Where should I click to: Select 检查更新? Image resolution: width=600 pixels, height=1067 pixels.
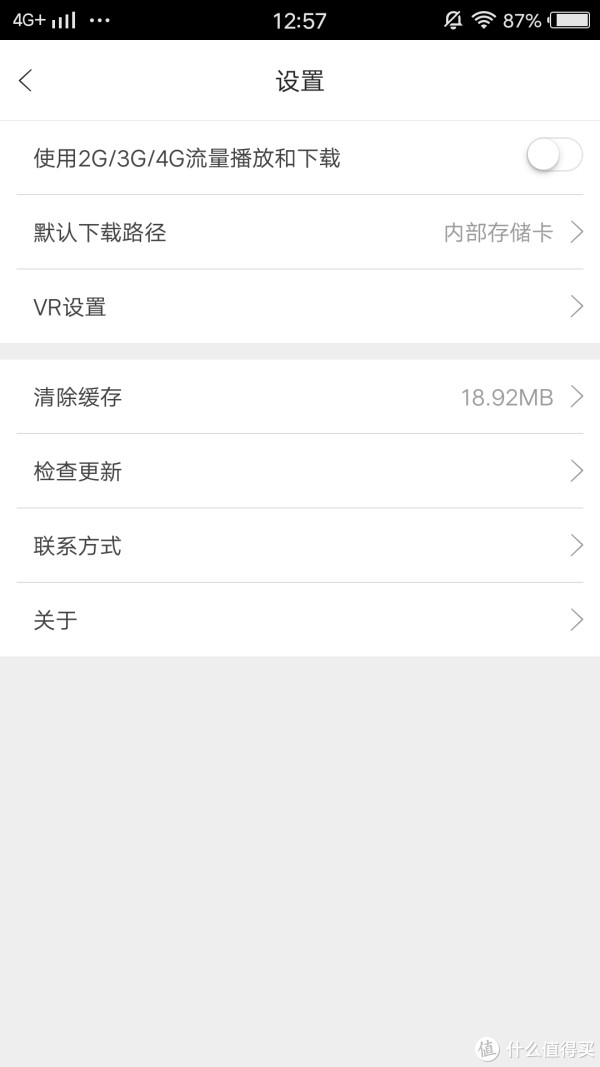click(x=300, y=471)
